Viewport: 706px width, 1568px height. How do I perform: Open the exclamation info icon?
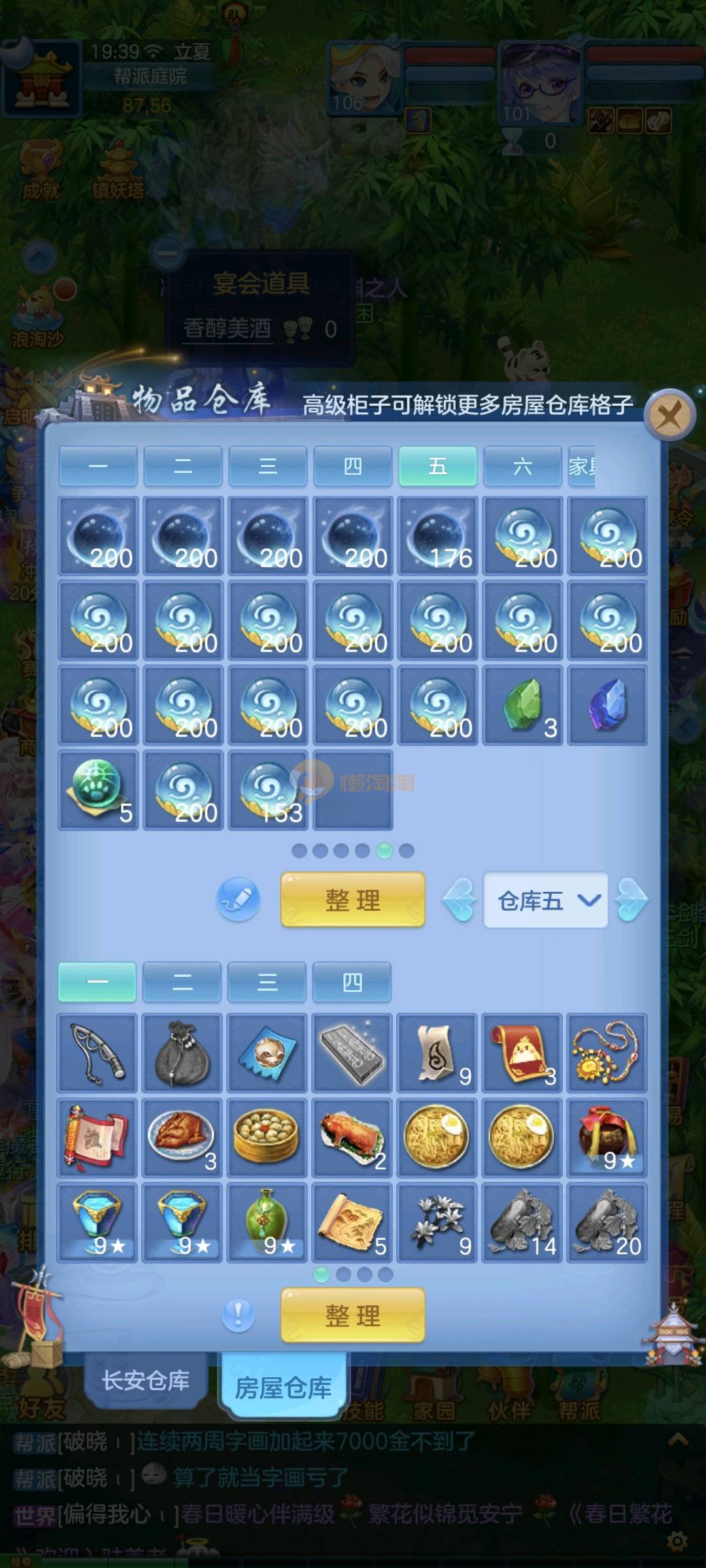[238, 1314]
